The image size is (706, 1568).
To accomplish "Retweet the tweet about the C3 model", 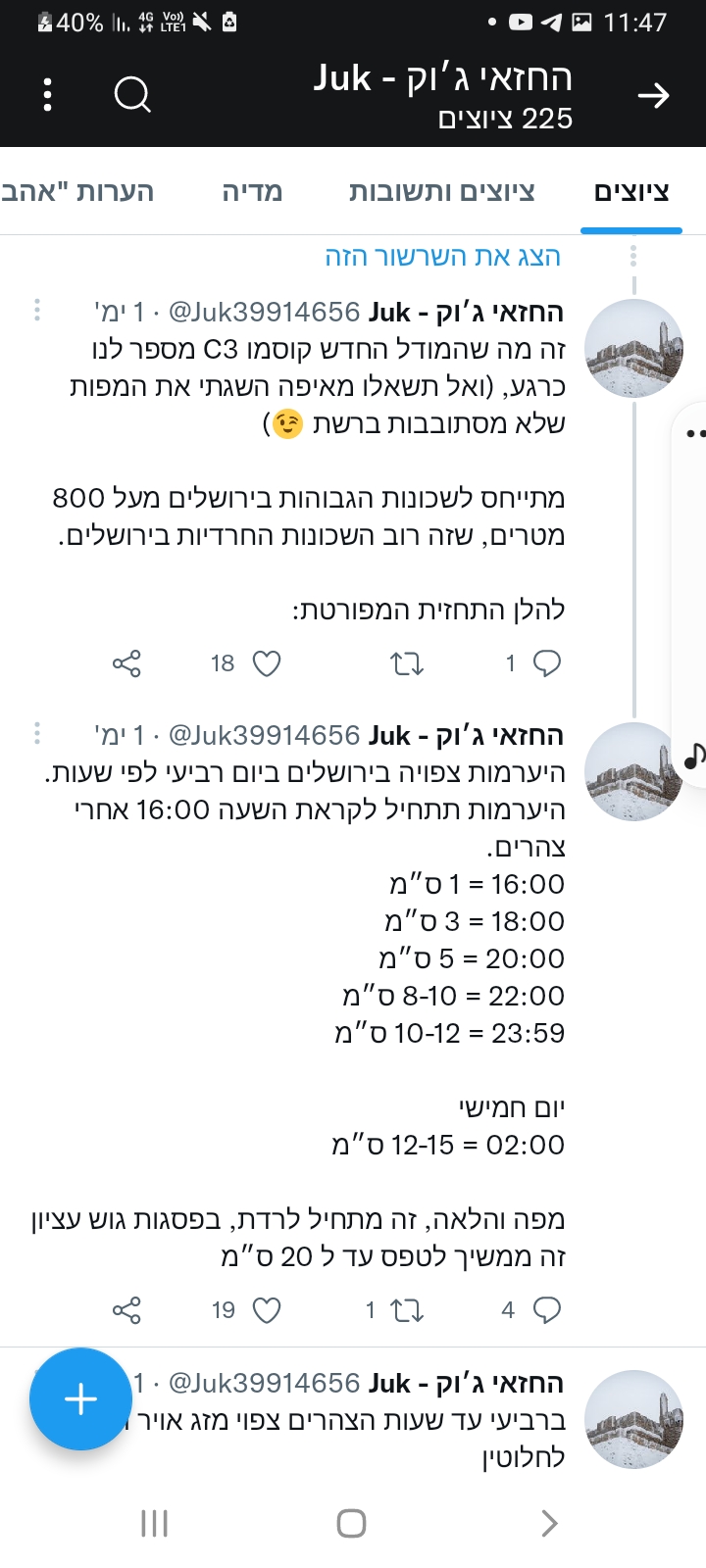I will 407,663.
